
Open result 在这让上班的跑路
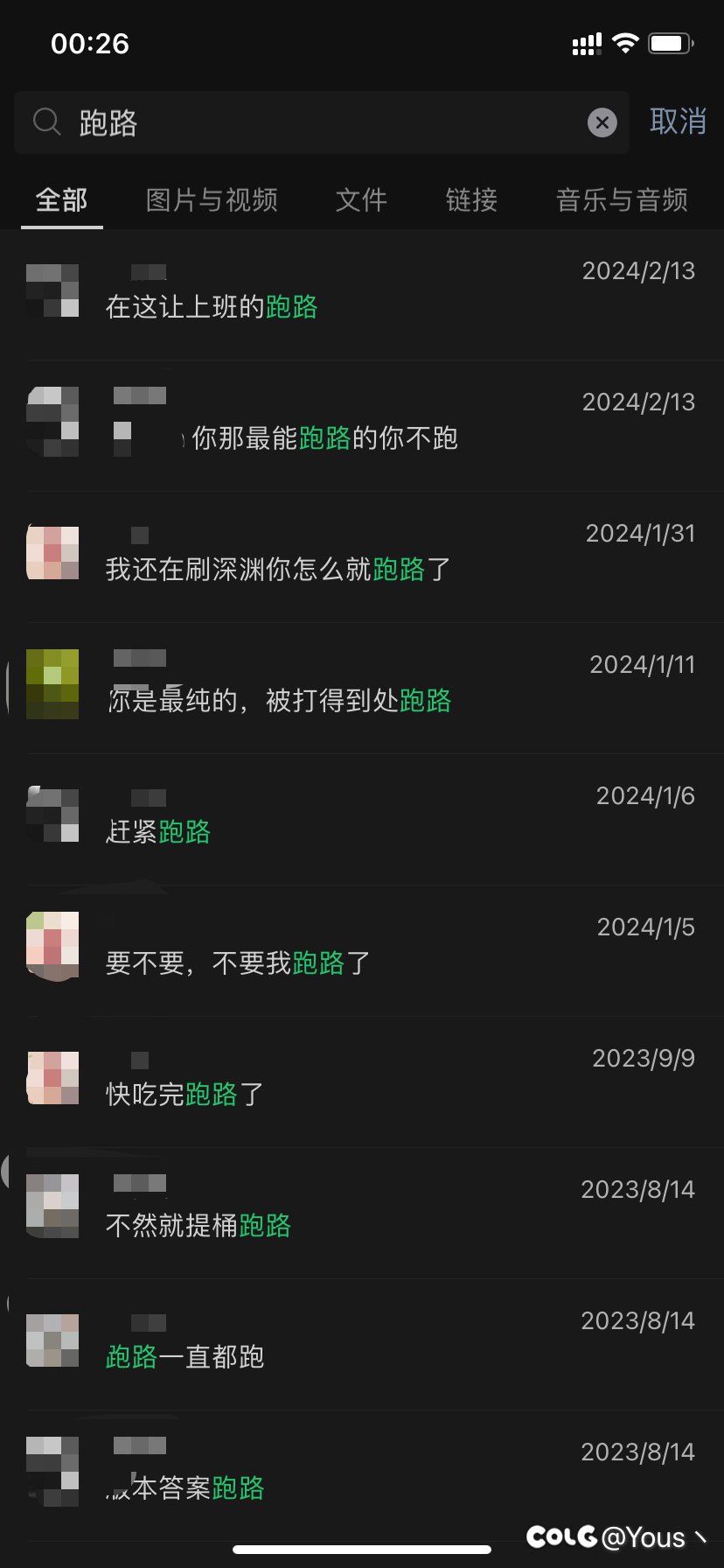362,293
